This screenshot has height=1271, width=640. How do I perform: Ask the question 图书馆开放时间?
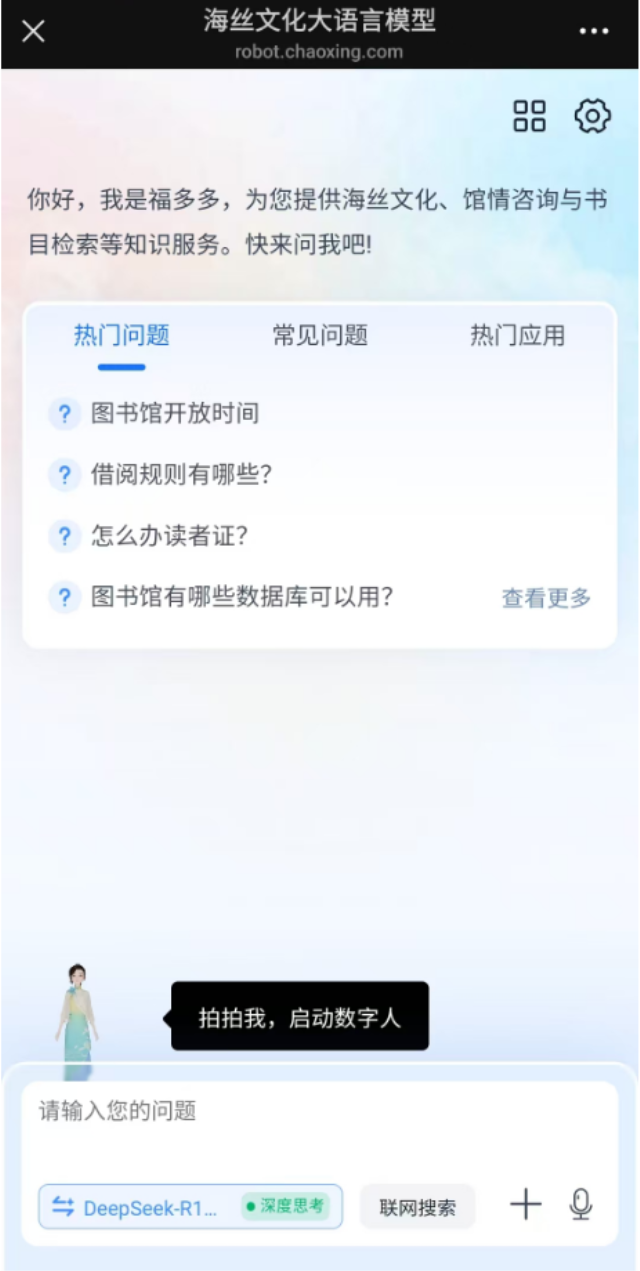pyautogui.click(x=175, y=413)
